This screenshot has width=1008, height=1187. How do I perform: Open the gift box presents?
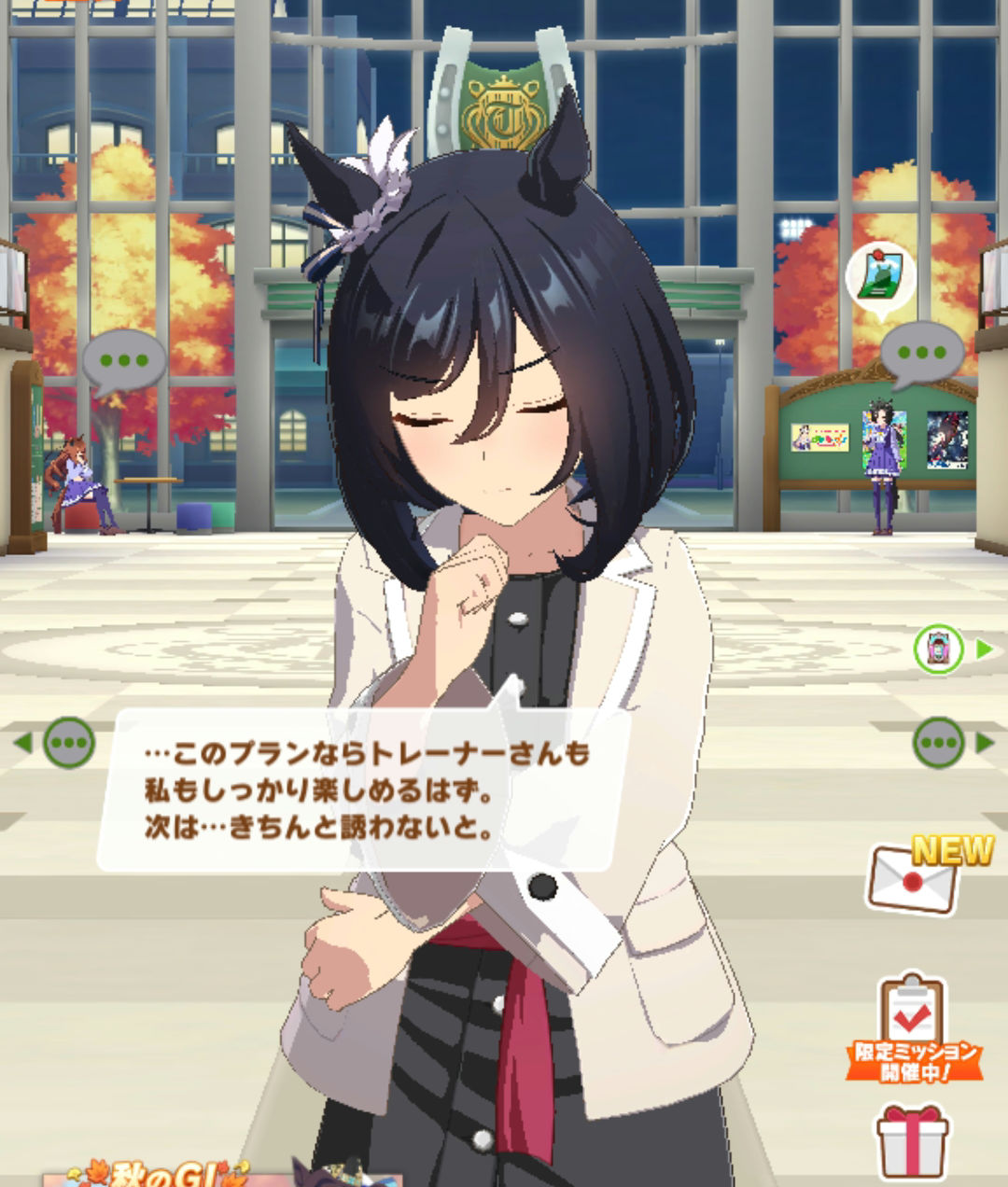[912, 1140]
